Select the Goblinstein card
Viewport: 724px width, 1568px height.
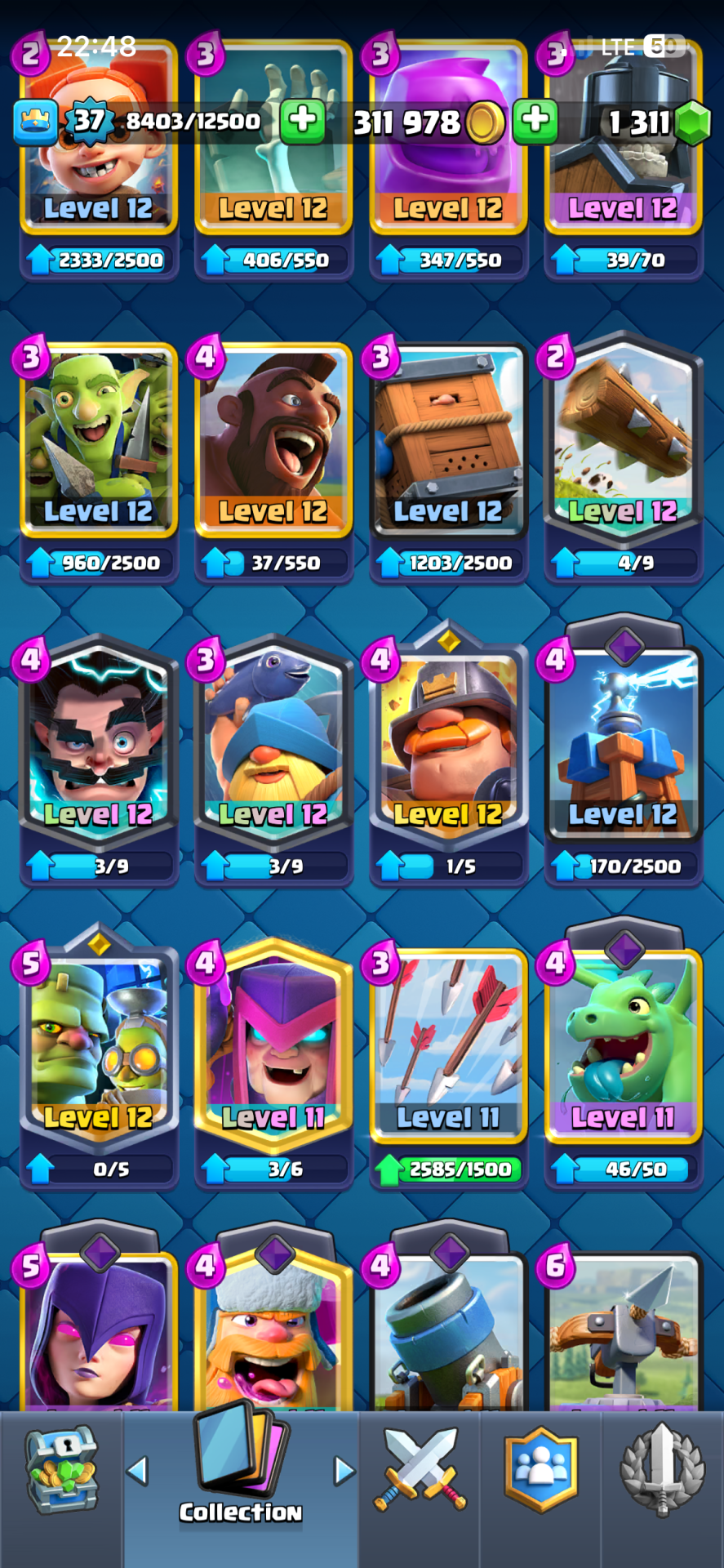click(98, 1045)
